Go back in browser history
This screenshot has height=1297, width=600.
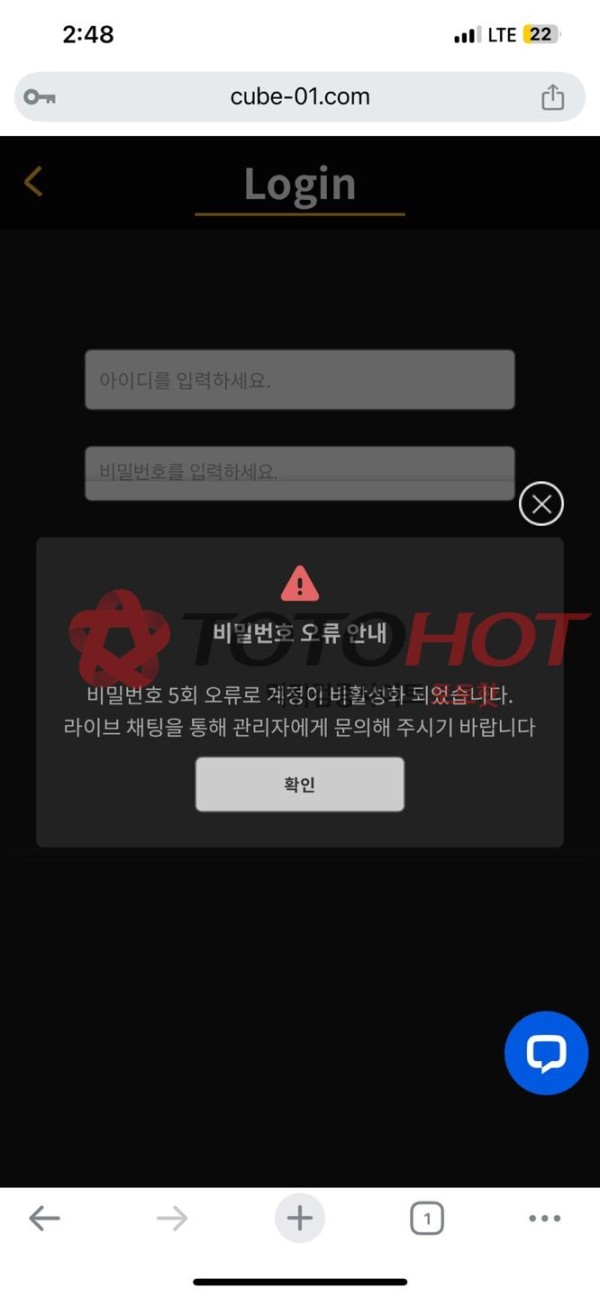[x=44, y=1218]
